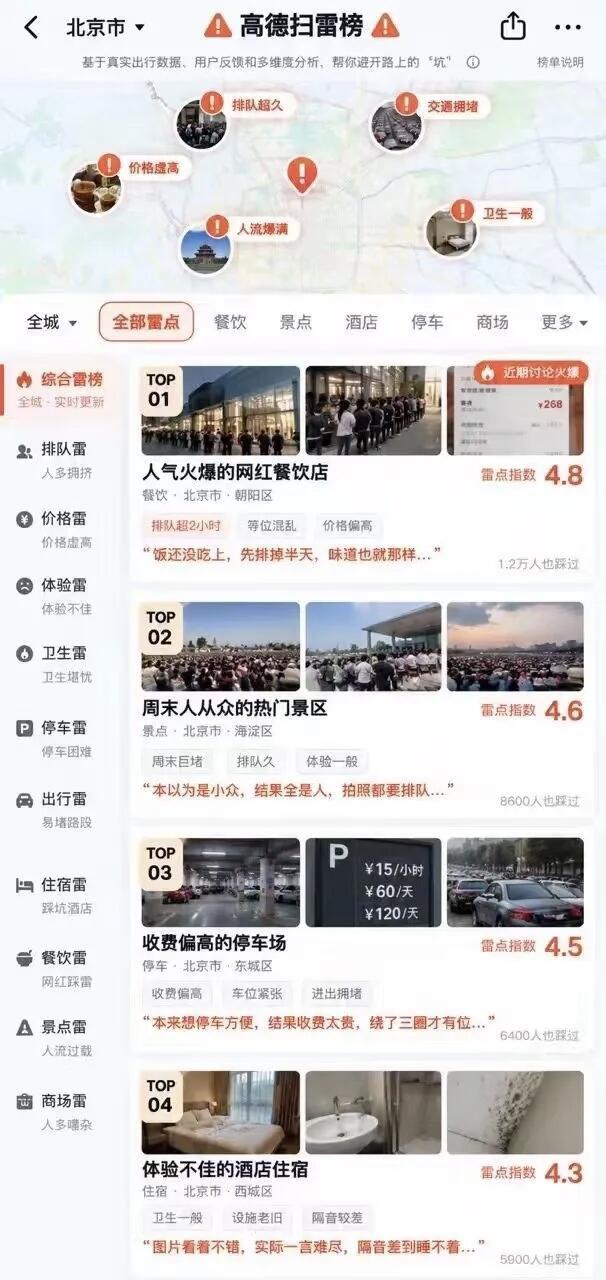Open the TOP 04 体验不佳的酒店住宿 card

click(x=362, y=1168)
